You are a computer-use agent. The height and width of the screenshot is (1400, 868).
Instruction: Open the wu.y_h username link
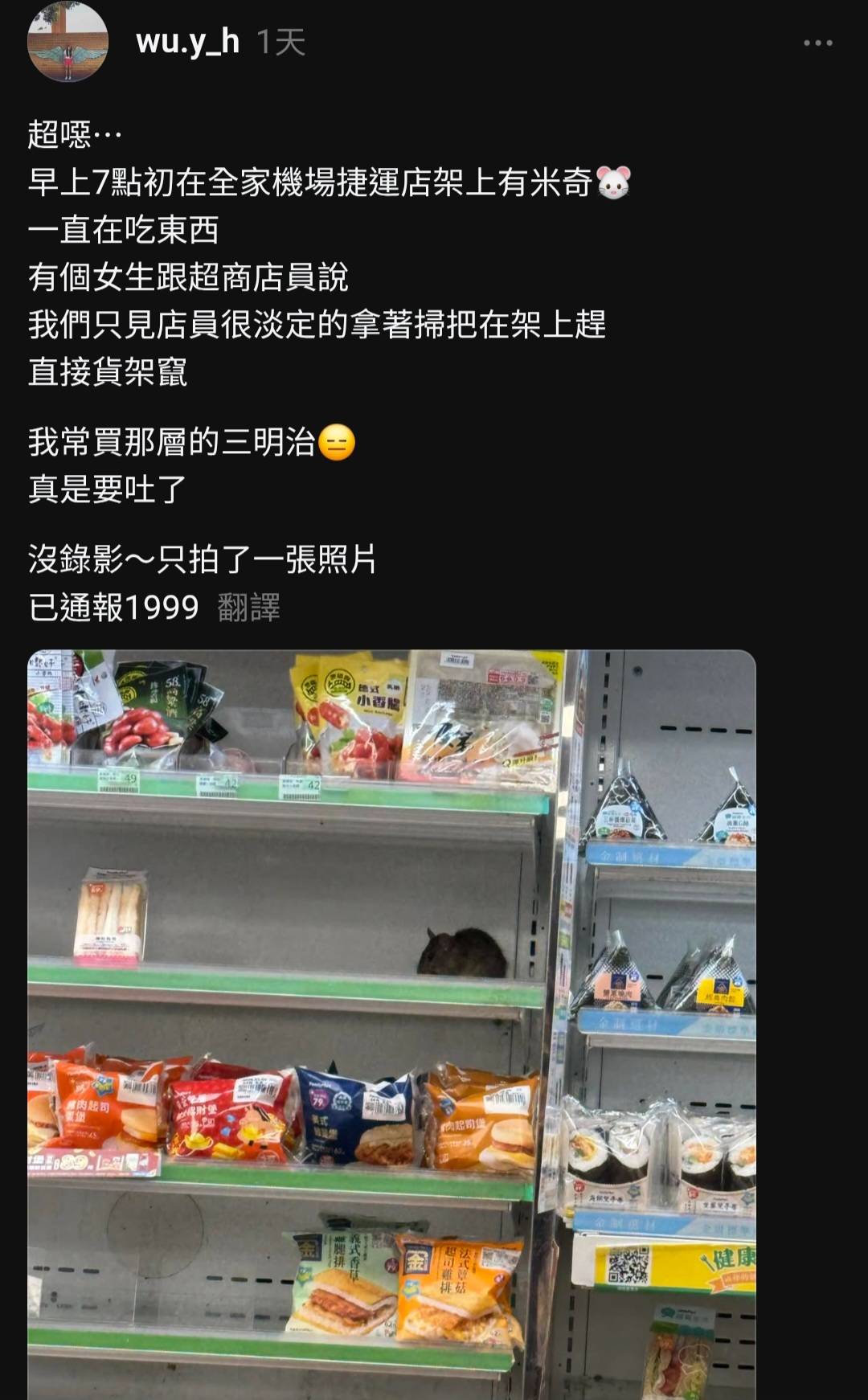[187, 42]
